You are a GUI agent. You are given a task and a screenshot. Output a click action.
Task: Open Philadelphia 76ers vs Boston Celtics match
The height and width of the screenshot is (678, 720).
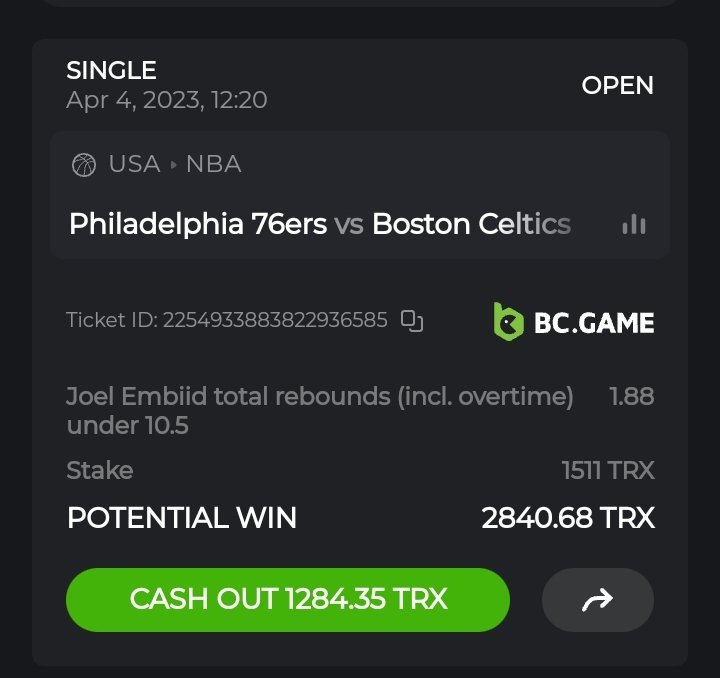point(320,224)
